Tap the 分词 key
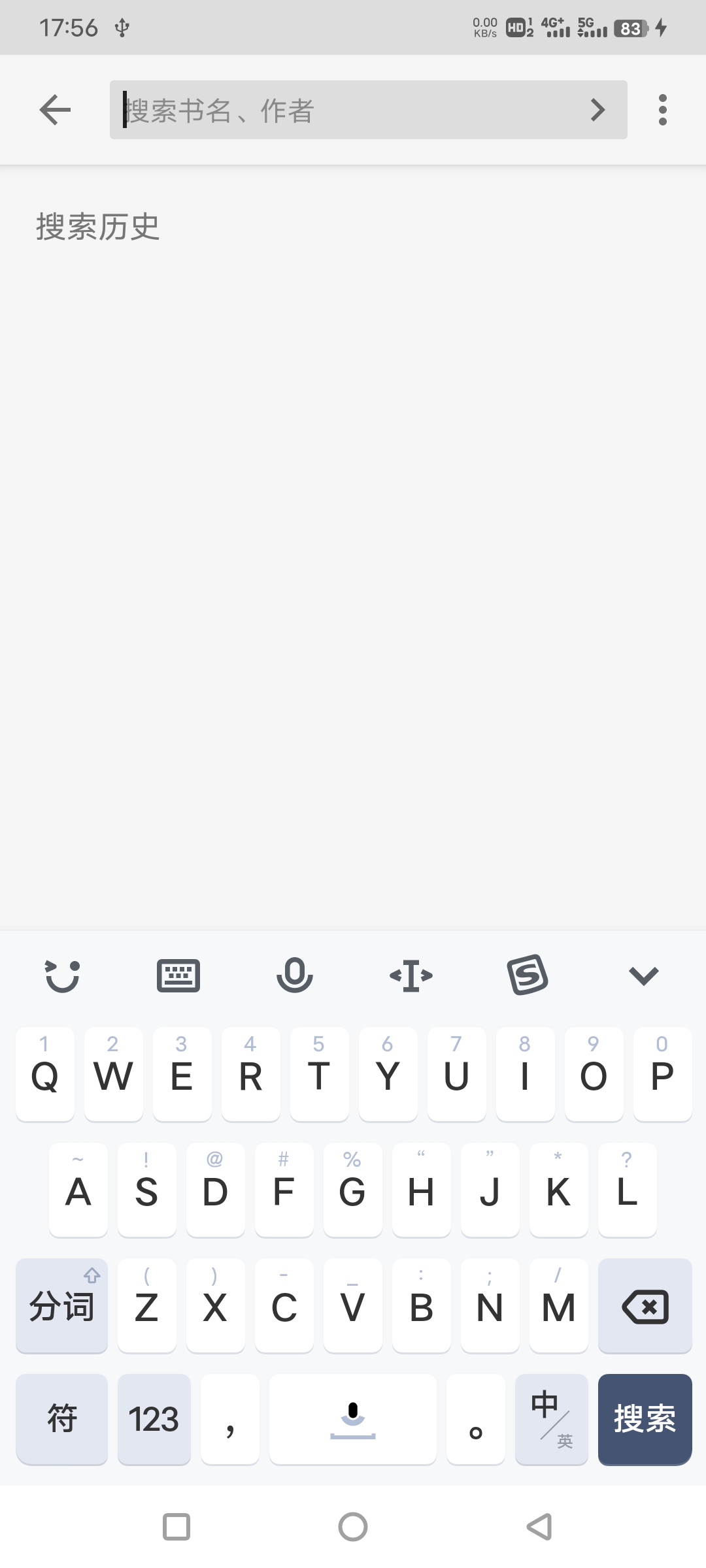The height and width of the screenshot is (1568, 706). coord(62,1306)
